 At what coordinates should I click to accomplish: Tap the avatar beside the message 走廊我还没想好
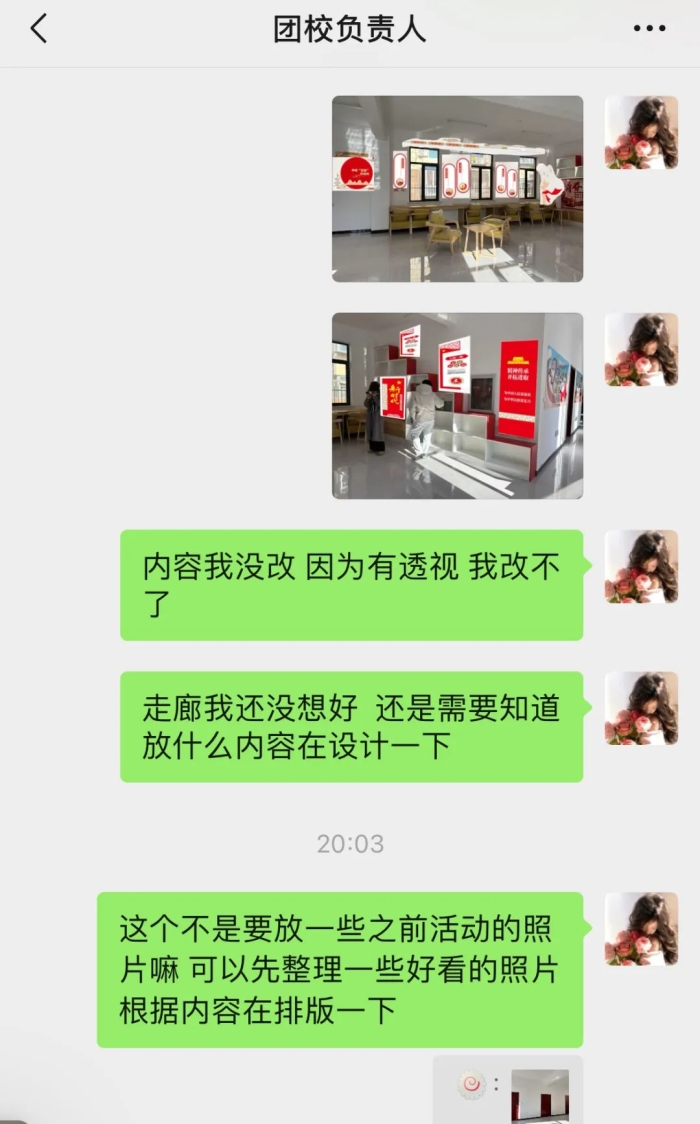click(641, 708)
